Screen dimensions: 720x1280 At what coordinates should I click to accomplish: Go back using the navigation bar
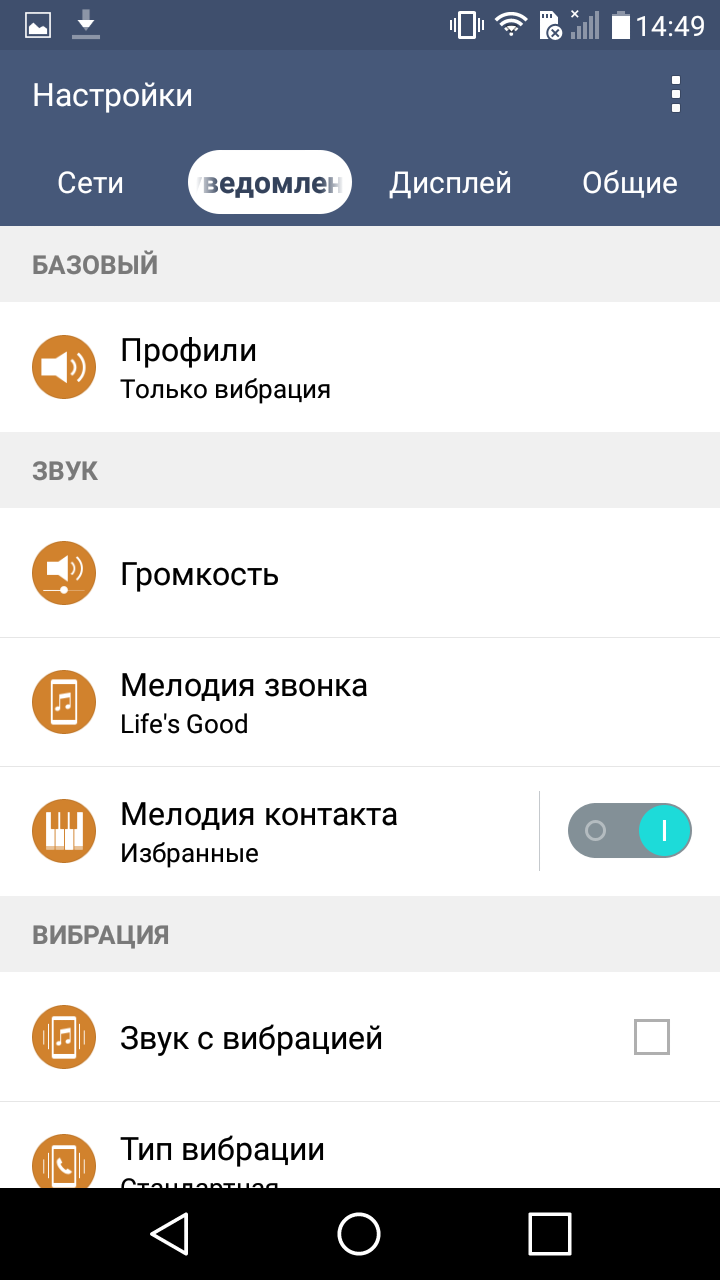pos(169,1233)
